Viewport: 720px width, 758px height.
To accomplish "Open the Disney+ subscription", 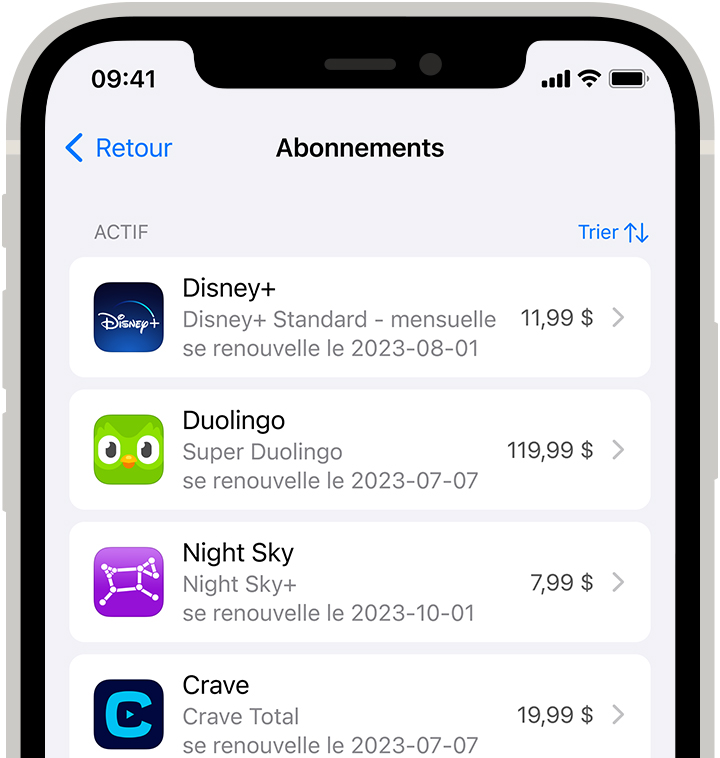I will pyautogui.click(x=360, y=318).
